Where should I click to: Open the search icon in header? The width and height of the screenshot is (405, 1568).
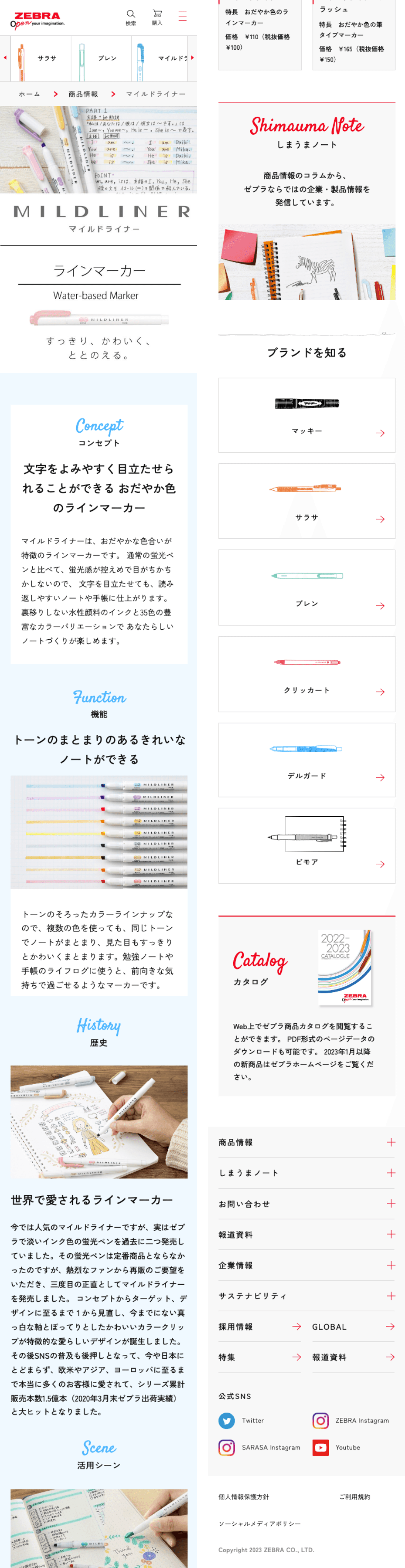pyautogui.click(x=131, y=17)
